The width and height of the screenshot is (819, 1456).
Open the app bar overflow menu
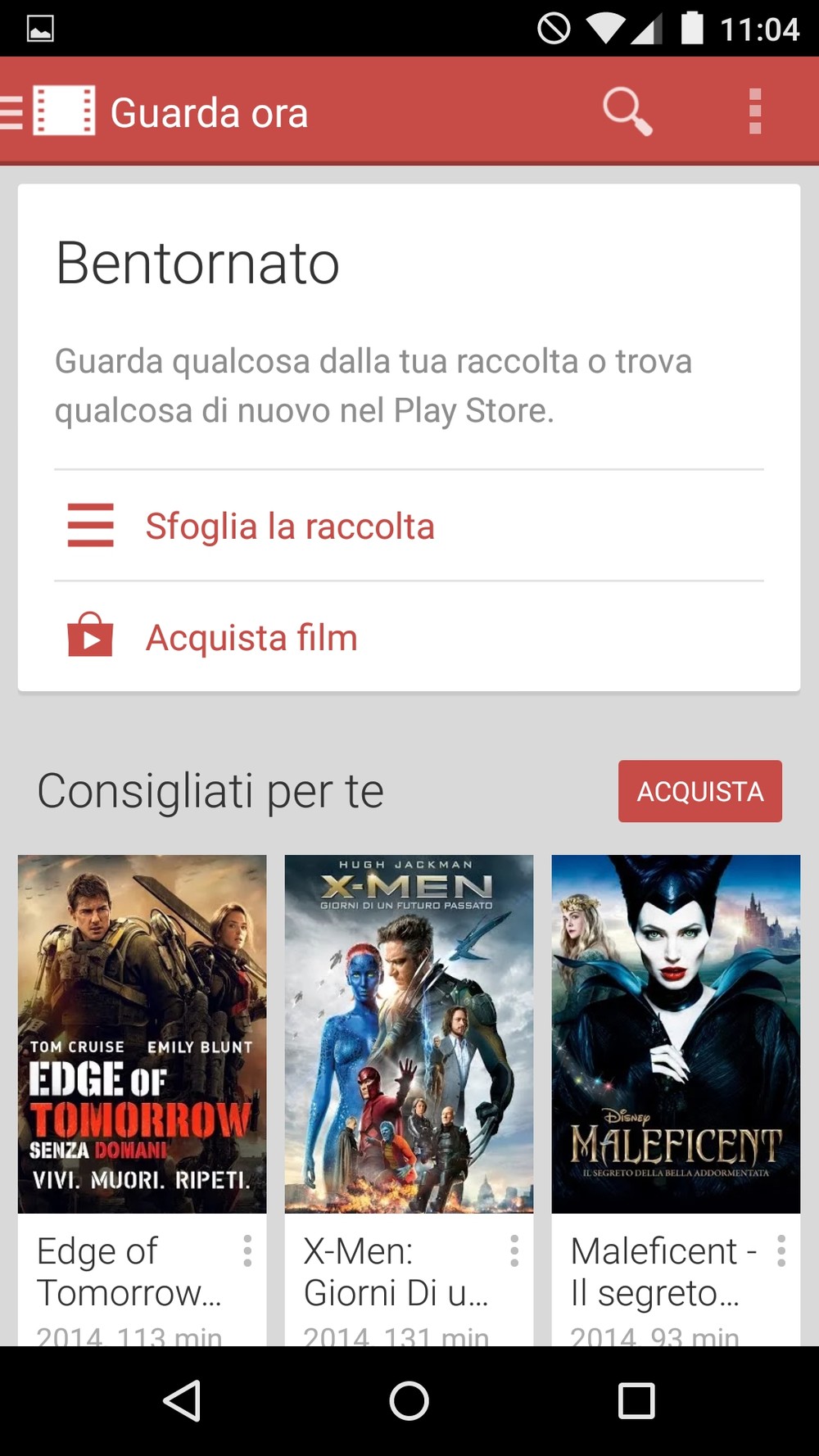[x=755, y=111]
